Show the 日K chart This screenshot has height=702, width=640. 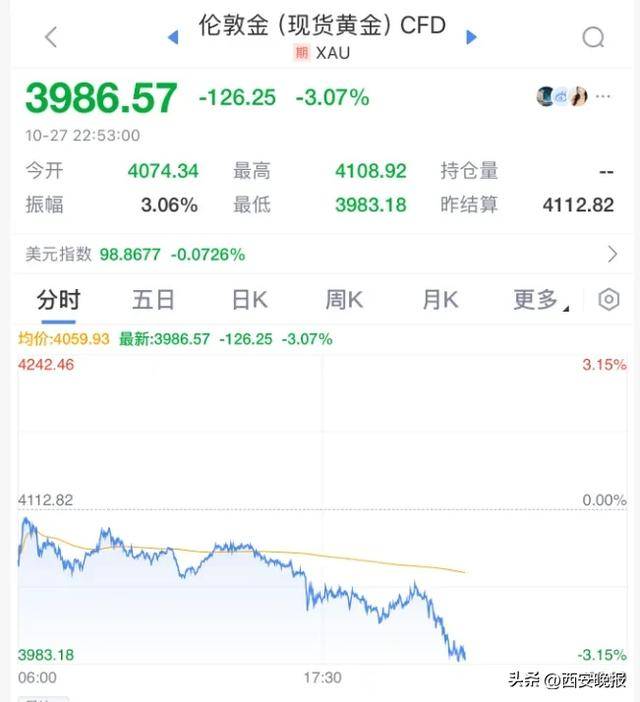[x=249, y=300]
